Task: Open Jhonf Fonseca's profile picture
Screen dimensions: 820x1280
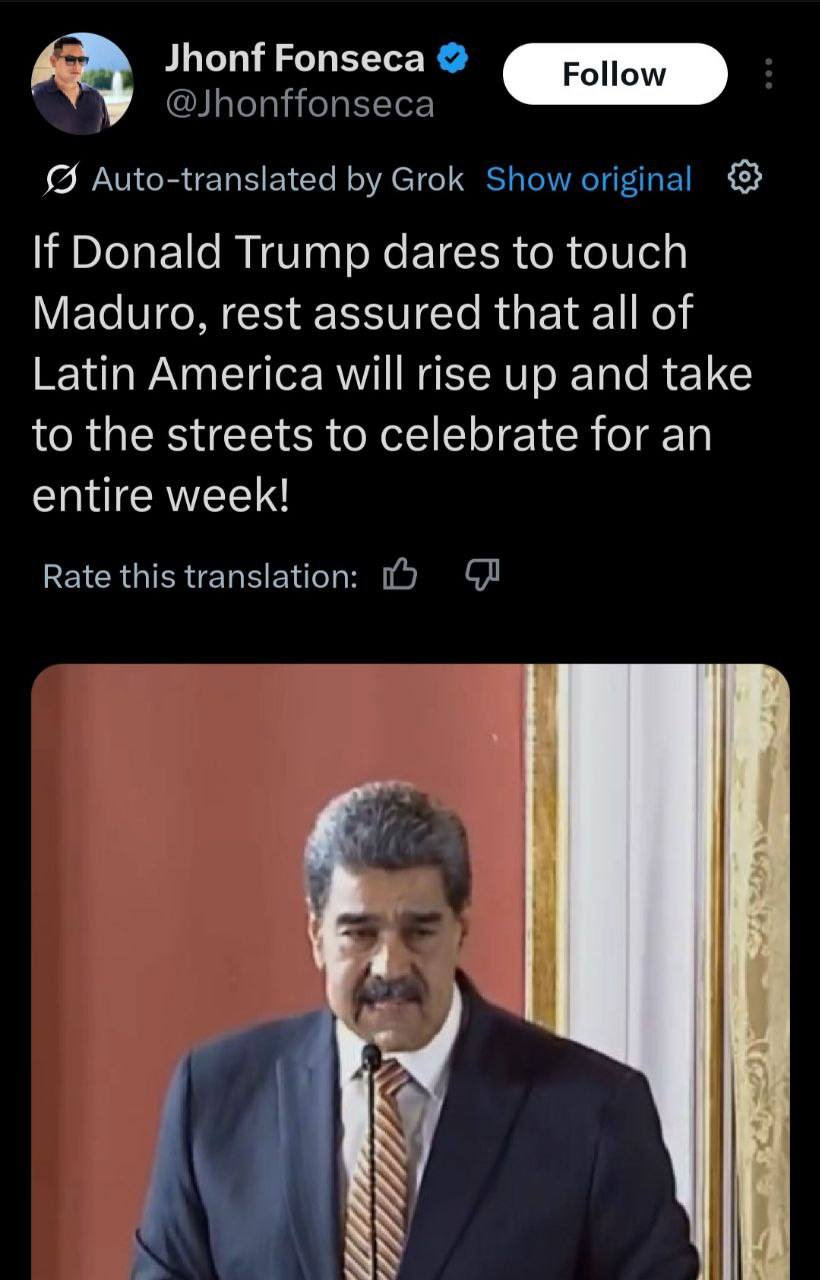Action: (81, 84)
